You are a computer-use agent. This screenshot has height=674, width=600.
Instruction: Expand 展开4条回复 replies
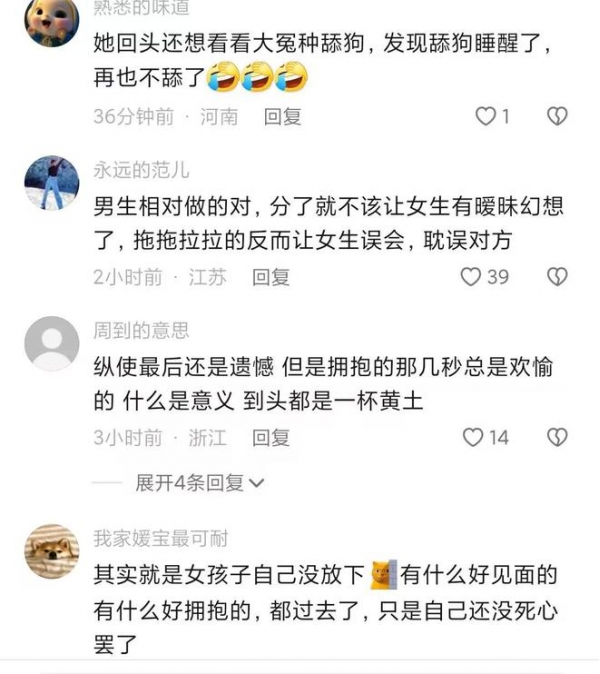200,483
